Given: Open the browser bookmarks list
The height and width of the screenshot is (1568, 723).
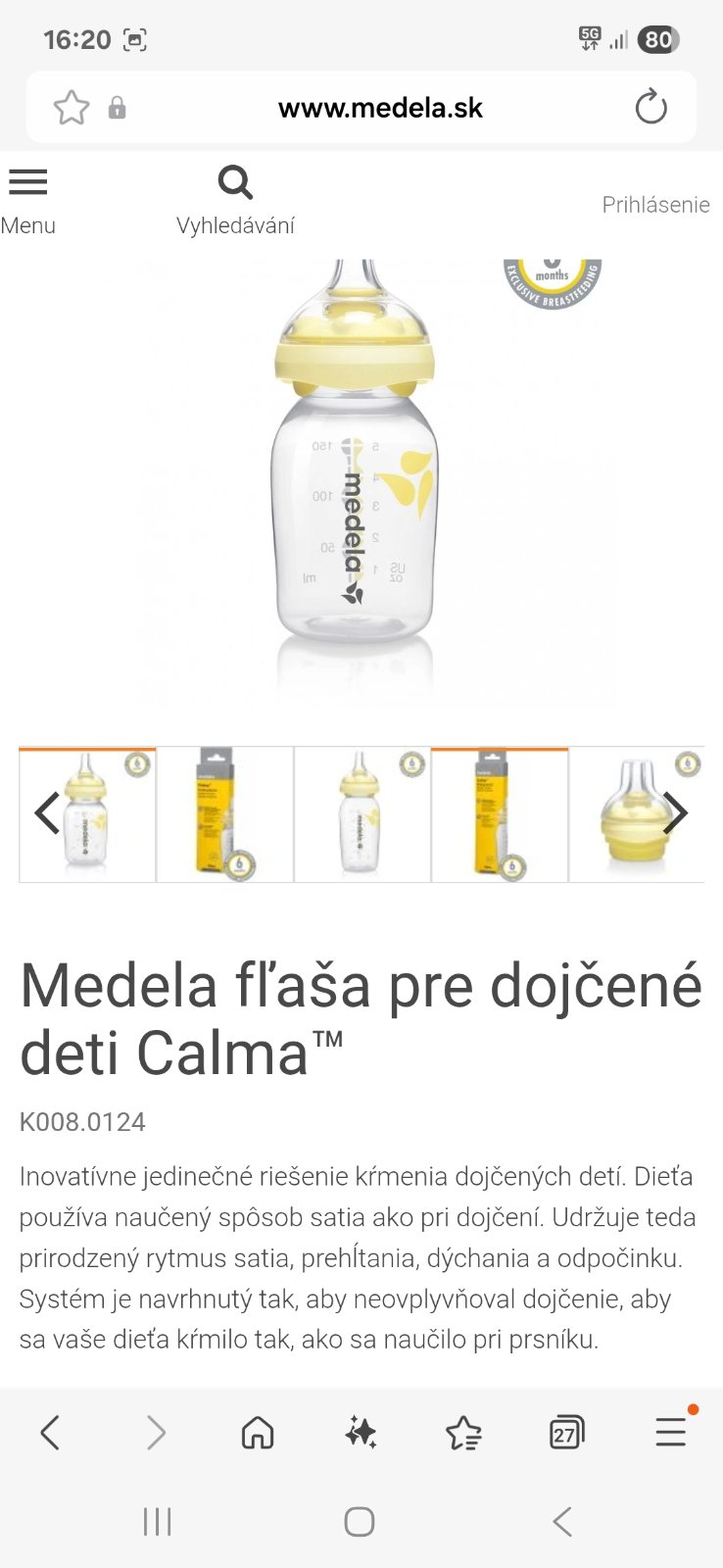Looking at the screenshot, I should (463, 1434).
